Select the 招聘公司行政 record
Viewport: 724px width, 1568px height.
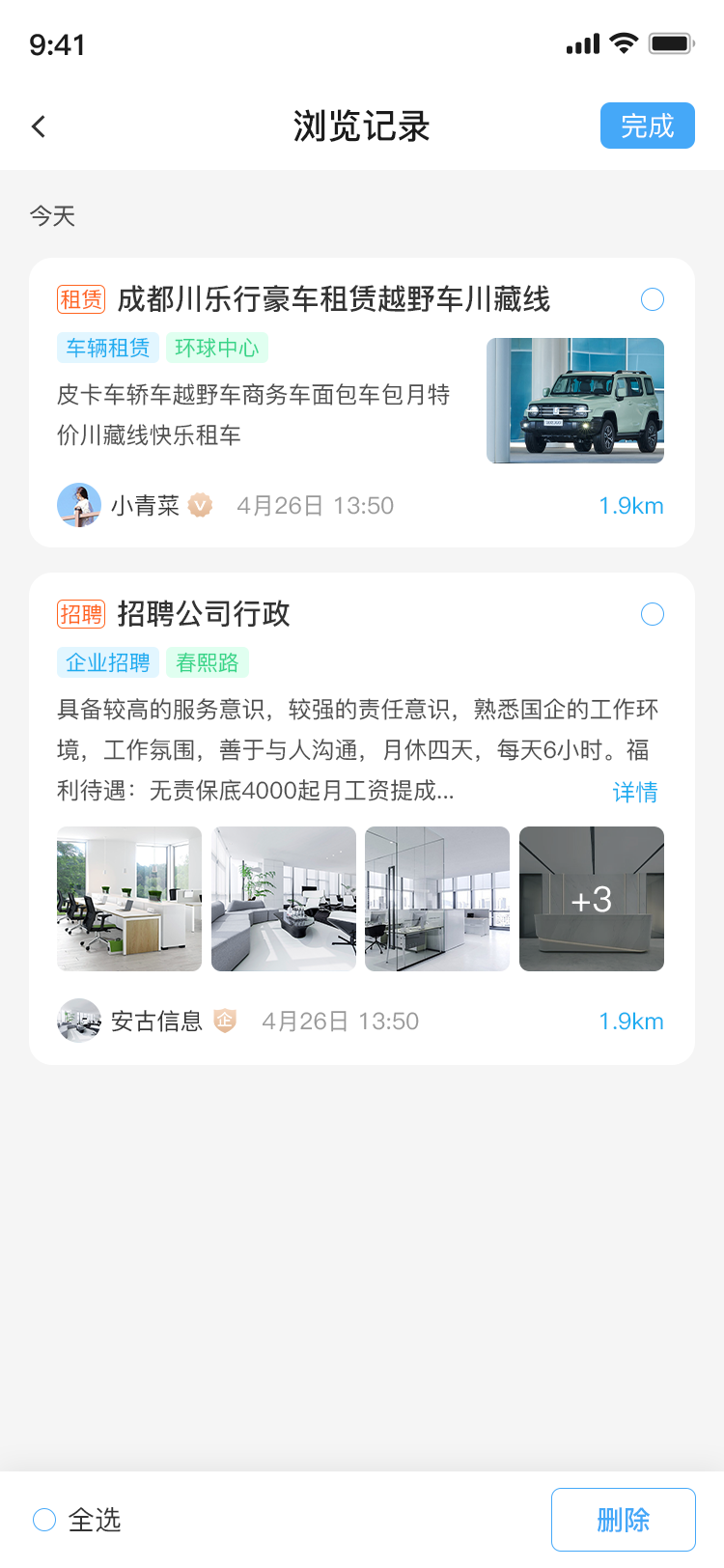point(653,614)
